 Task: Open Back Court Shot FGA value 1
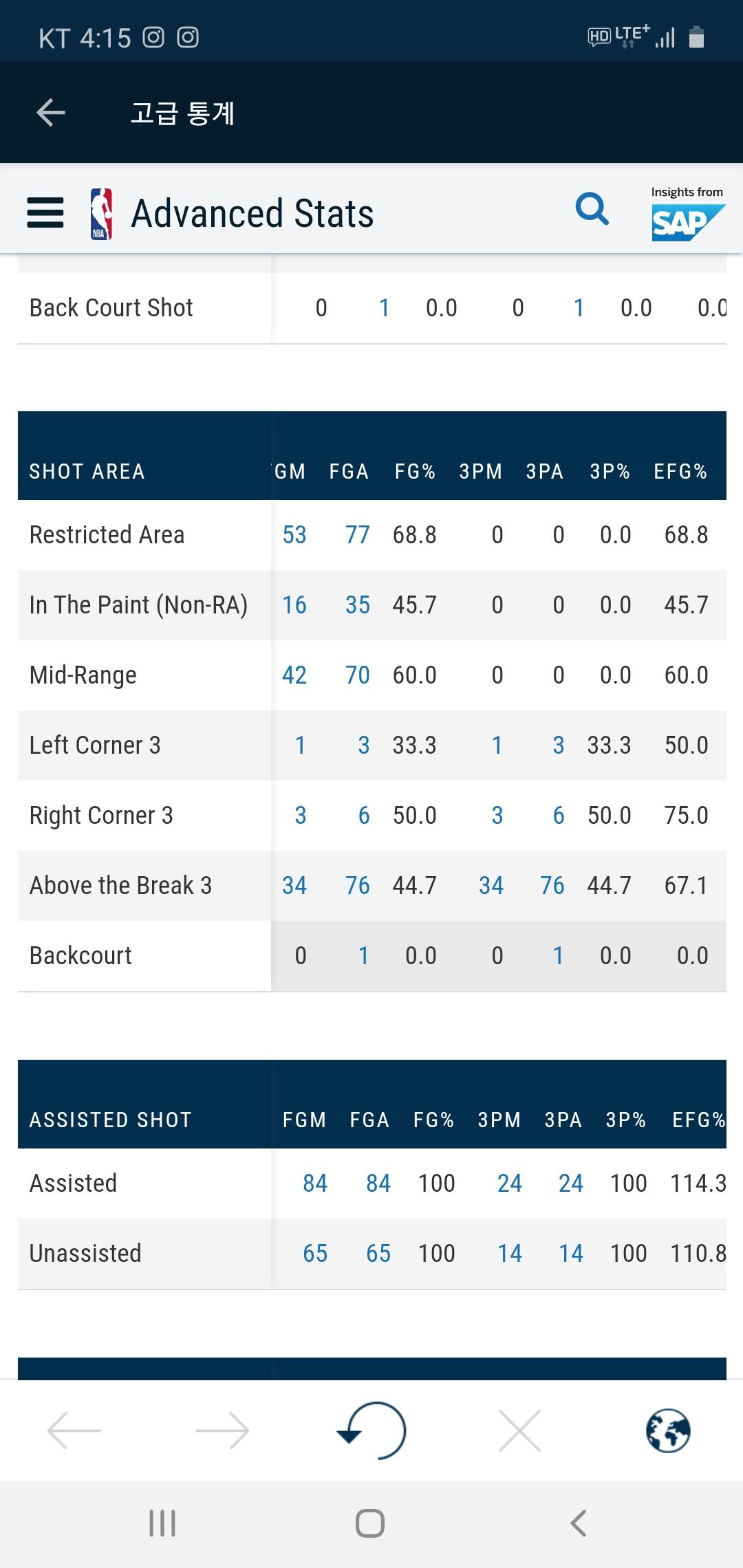coord(385,308)
